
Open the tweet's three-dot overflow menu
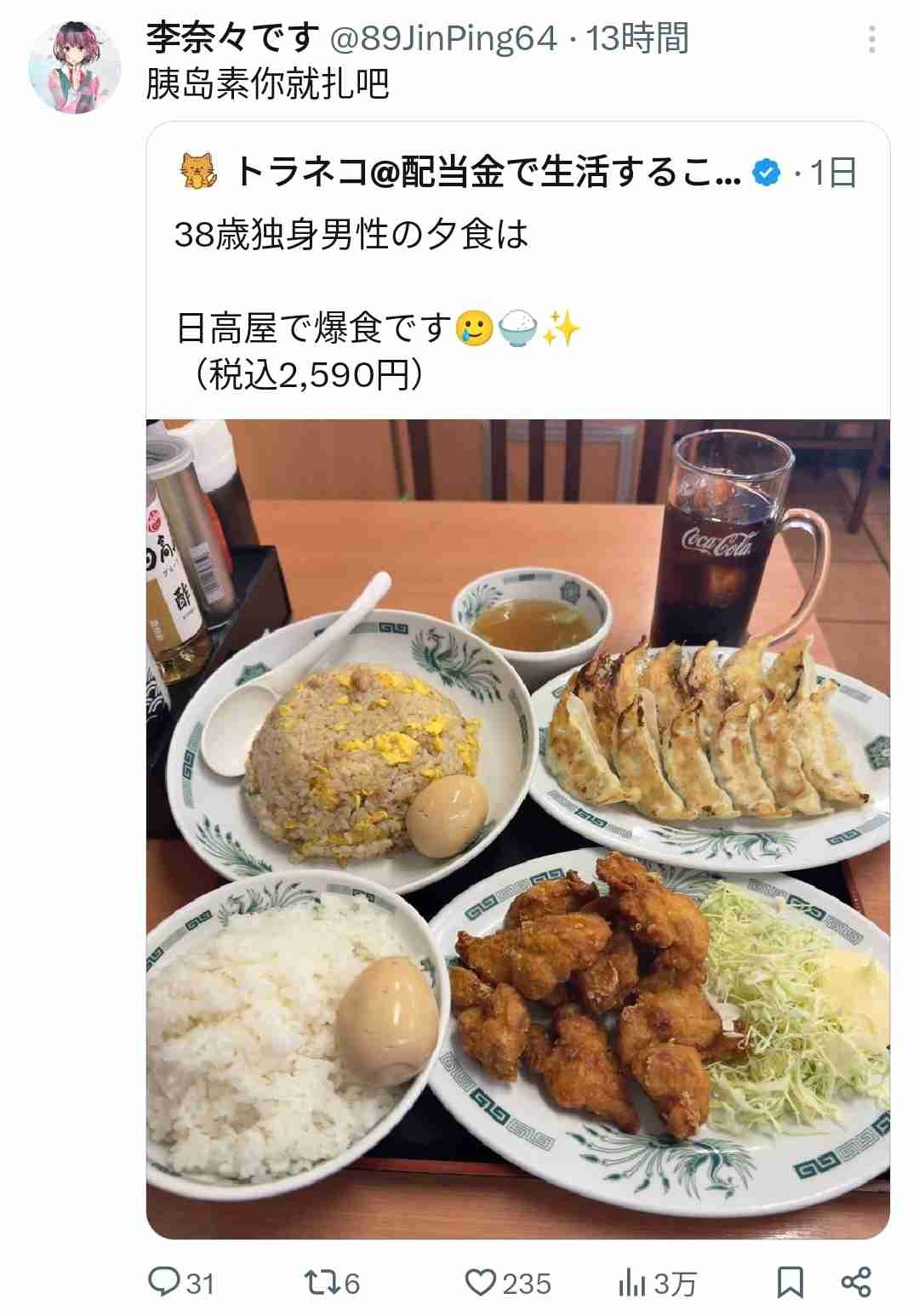click(871, 39)
